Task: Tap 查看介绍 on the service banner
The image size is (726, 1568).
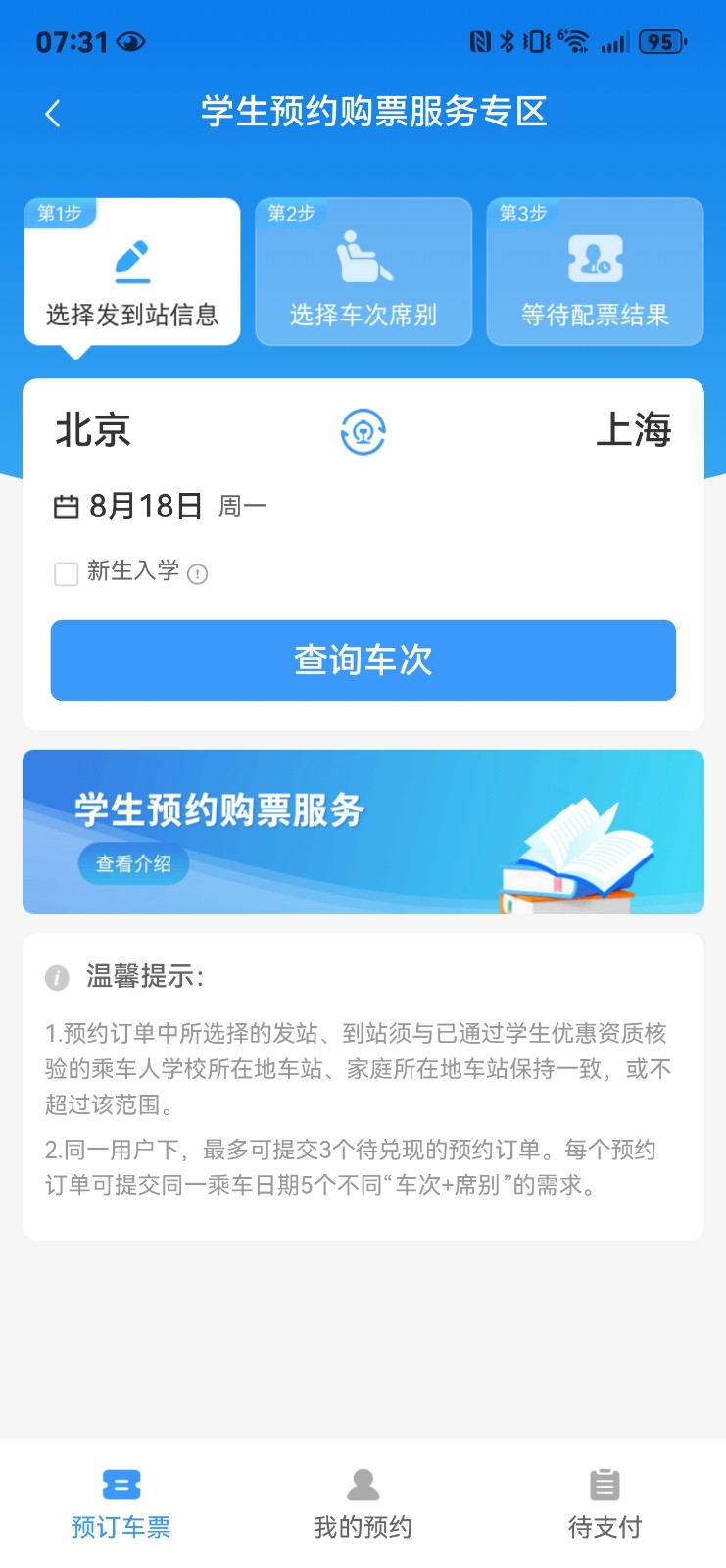Action: point(132,863)
